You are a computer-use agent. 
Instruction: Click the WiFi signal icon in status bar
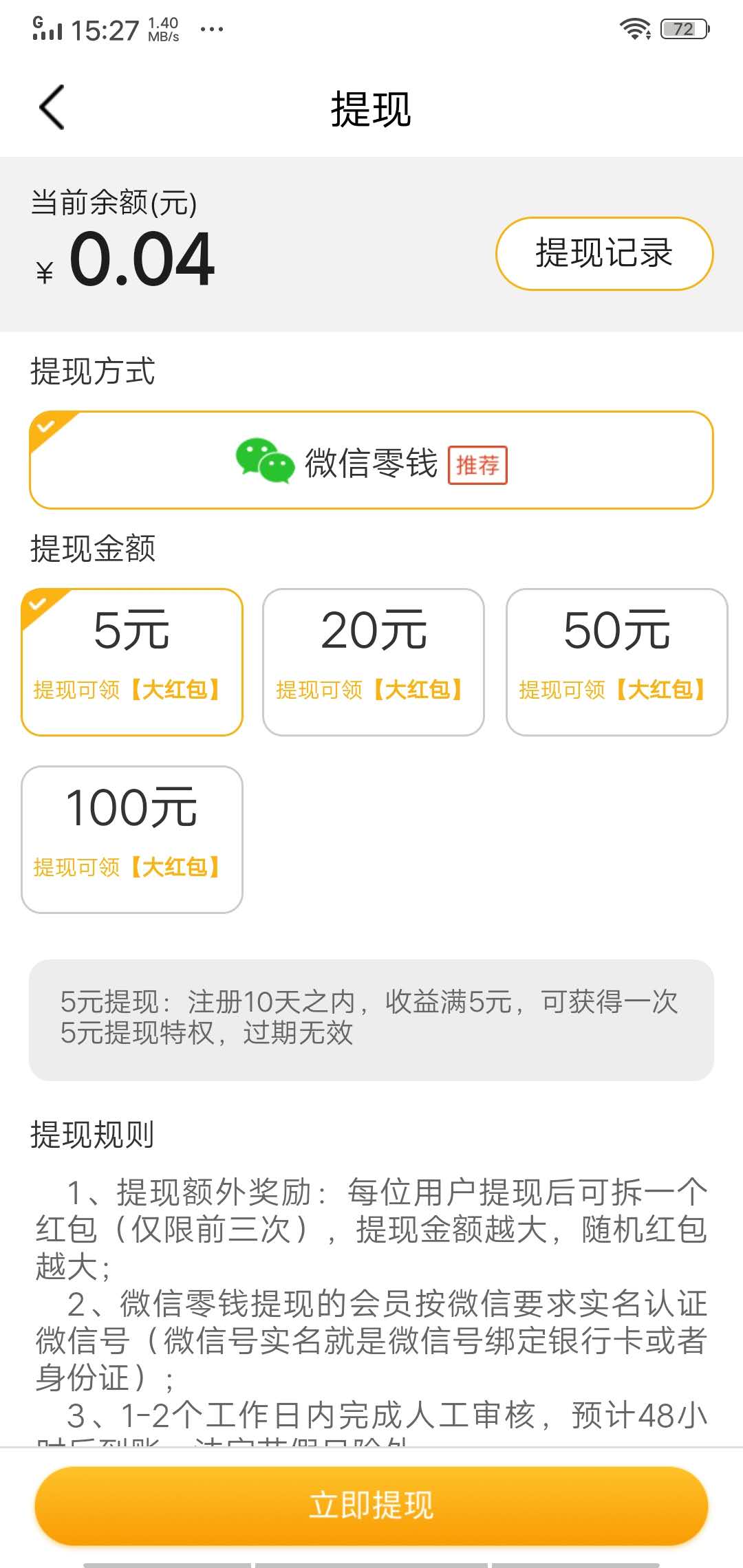point(632,28)
